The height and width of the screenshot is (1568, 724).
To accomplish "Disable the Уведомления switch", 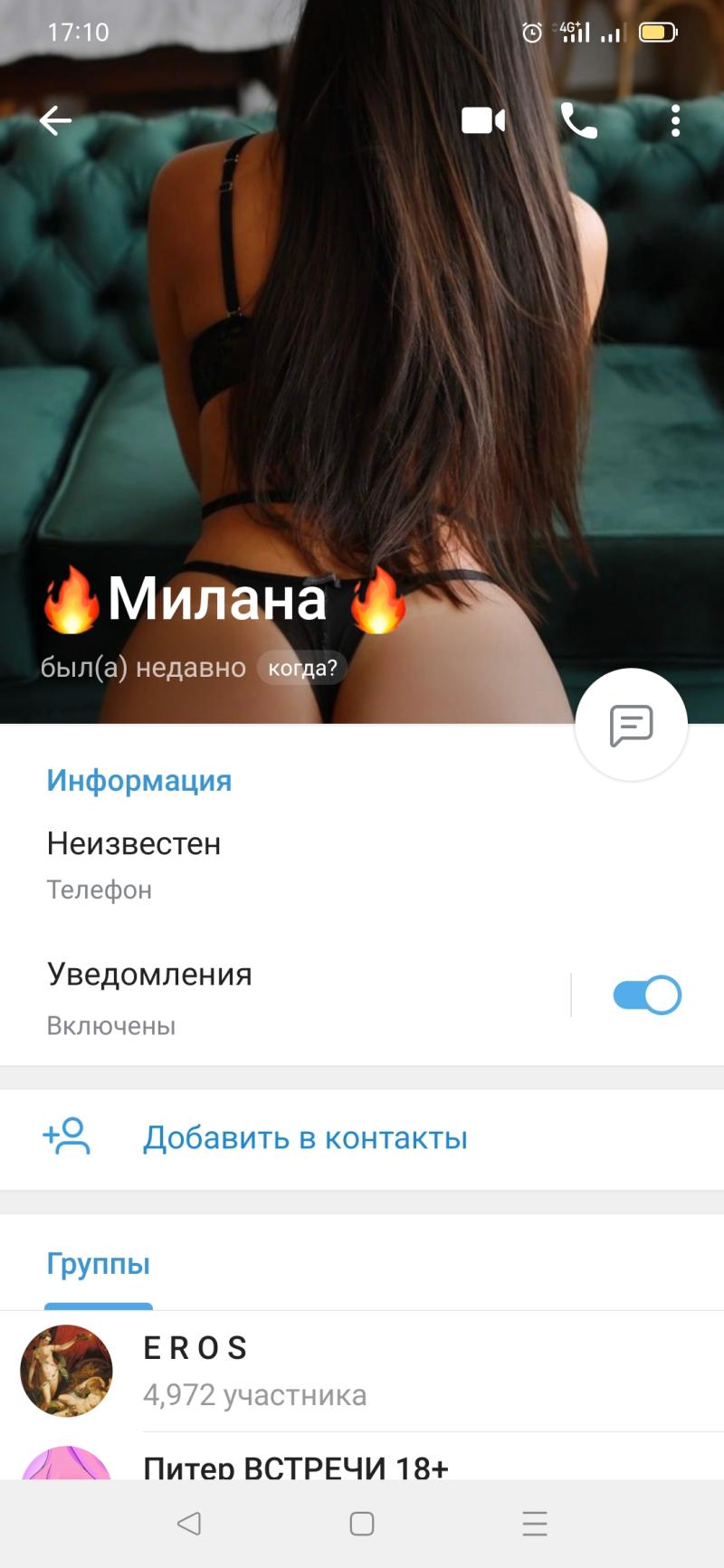I will [646, 995].
